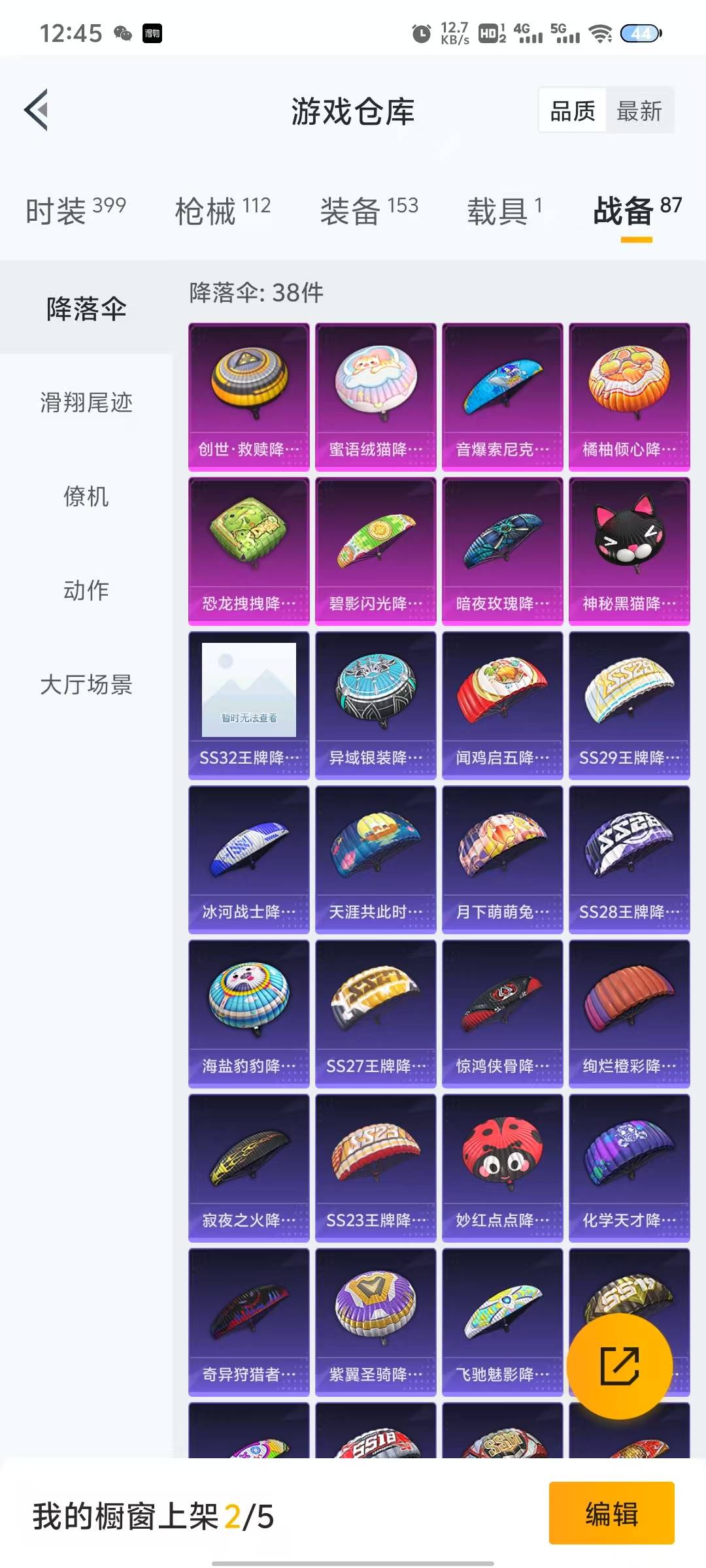Select the 动作 category
Image resolution: width=706 pixels, height=1568 pixels.
86,591
